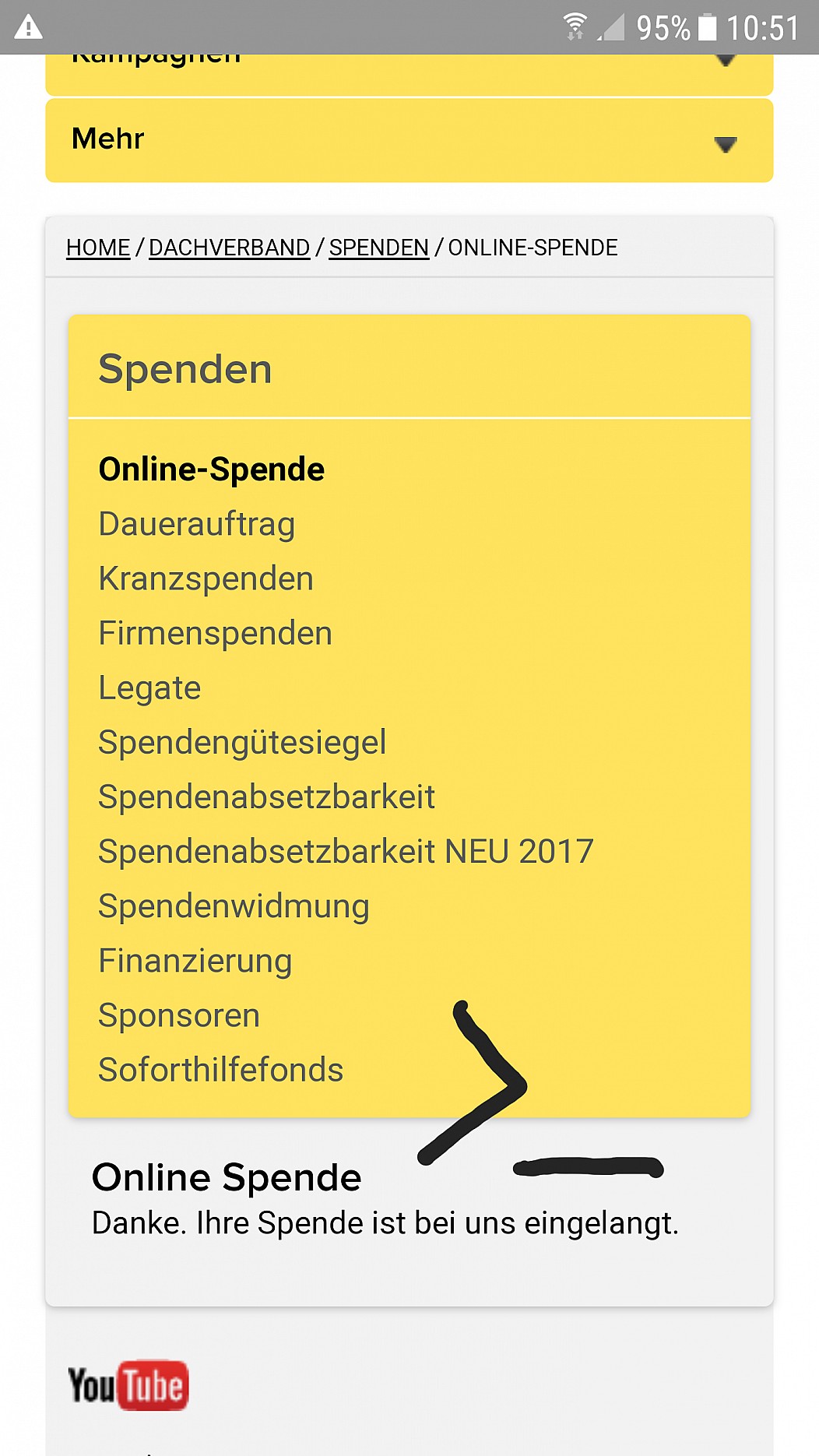The height and width of the screenshot is (1456, 819).
Task: Open Sponsoren page
Action: pyautogui.click(x=179, y=1015)
